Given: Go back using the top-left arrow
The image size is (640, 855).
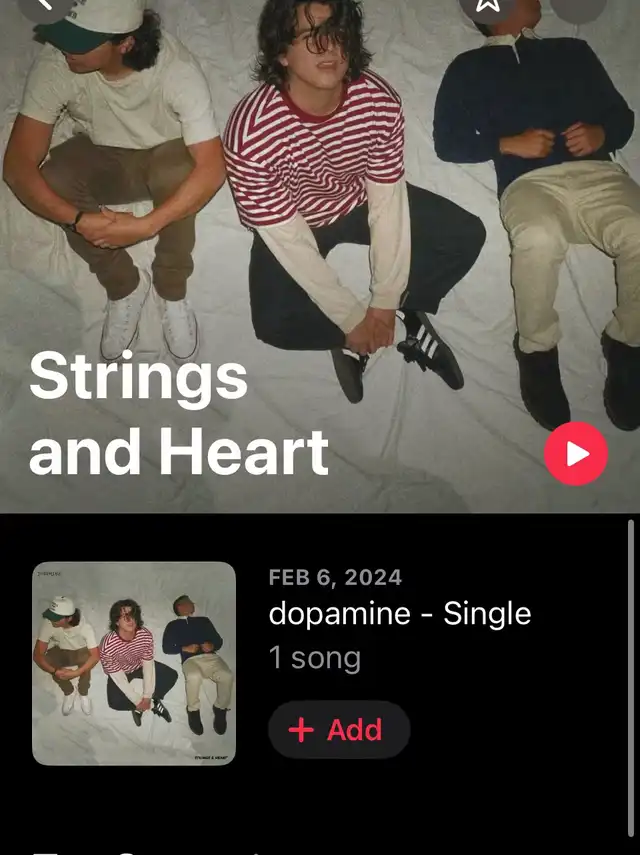Looking at the screenshot, I should click(44, 5).
